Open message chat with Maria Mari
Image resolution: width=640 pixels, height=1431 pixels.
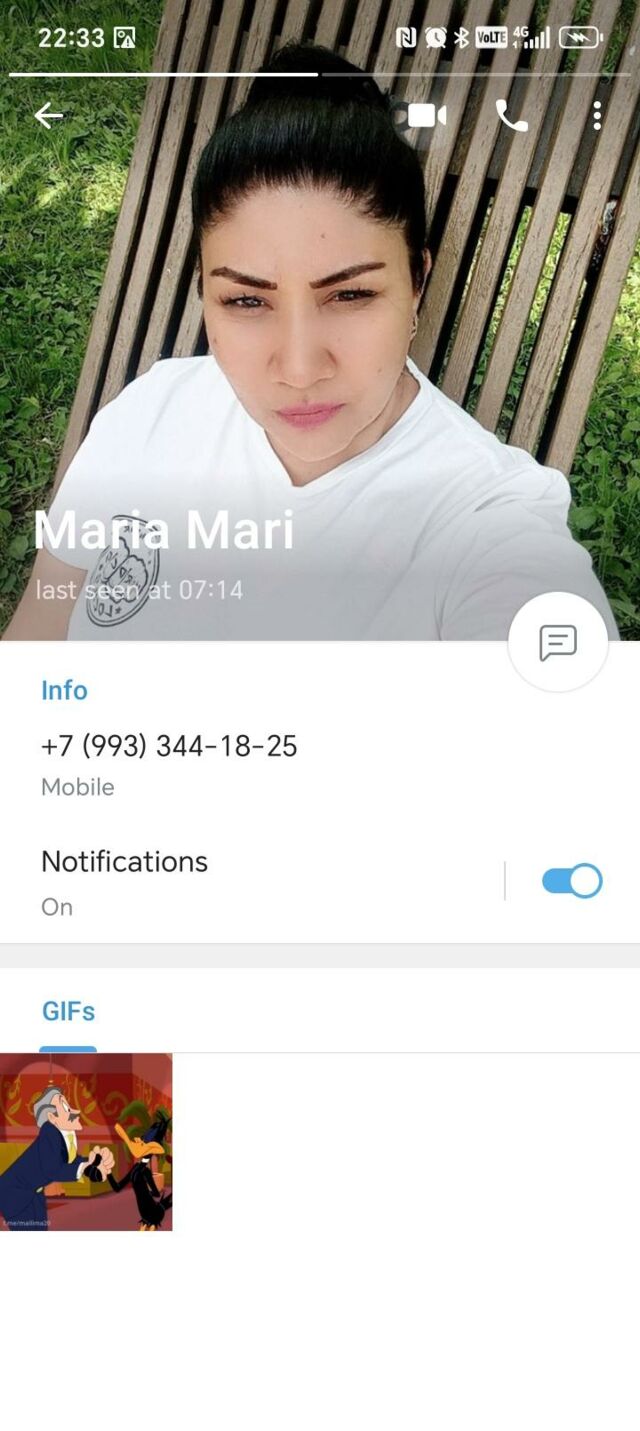[558, 642]
